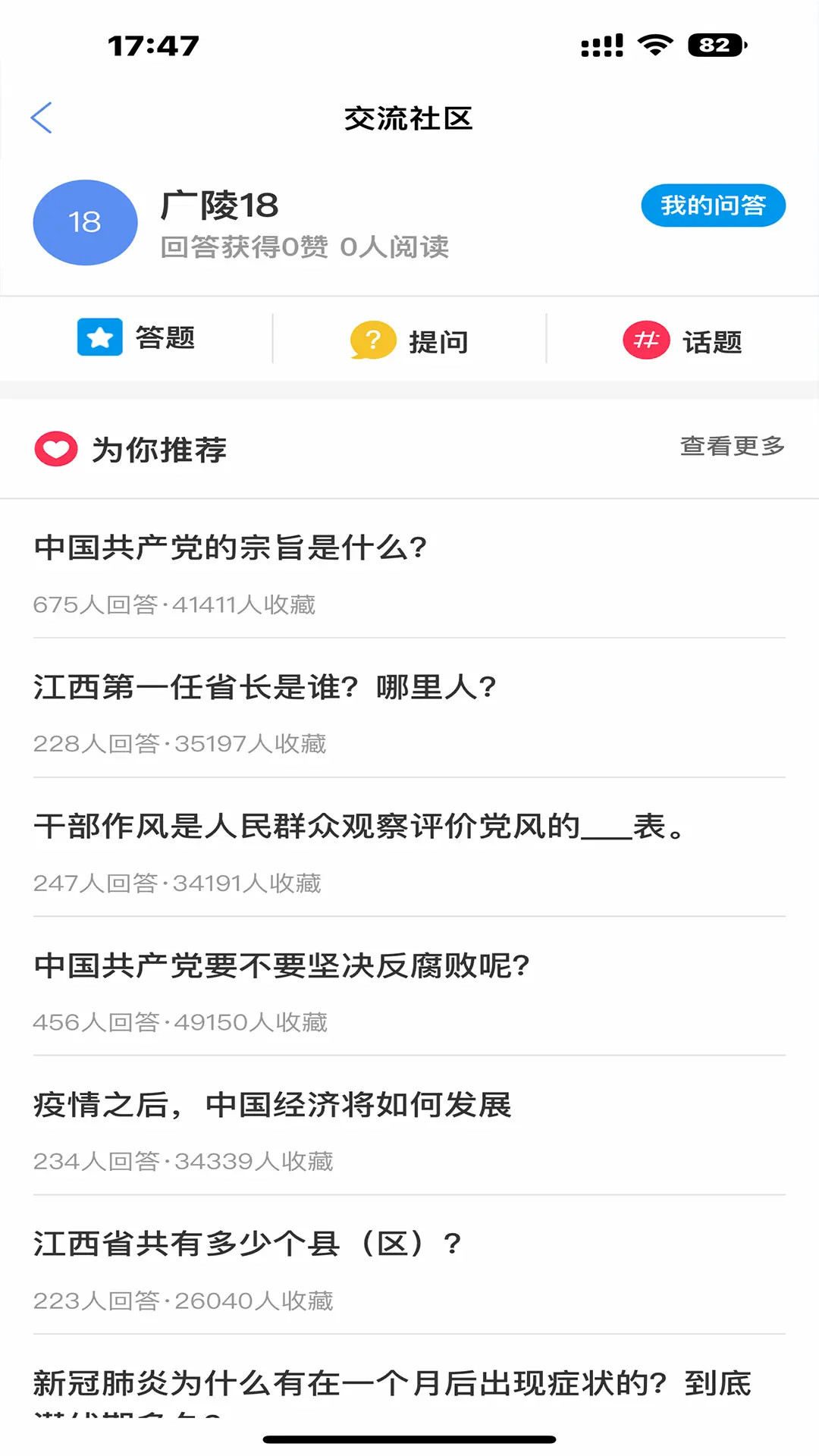Open the 干部作风 fill-in-the-blank question

(360, 827)
